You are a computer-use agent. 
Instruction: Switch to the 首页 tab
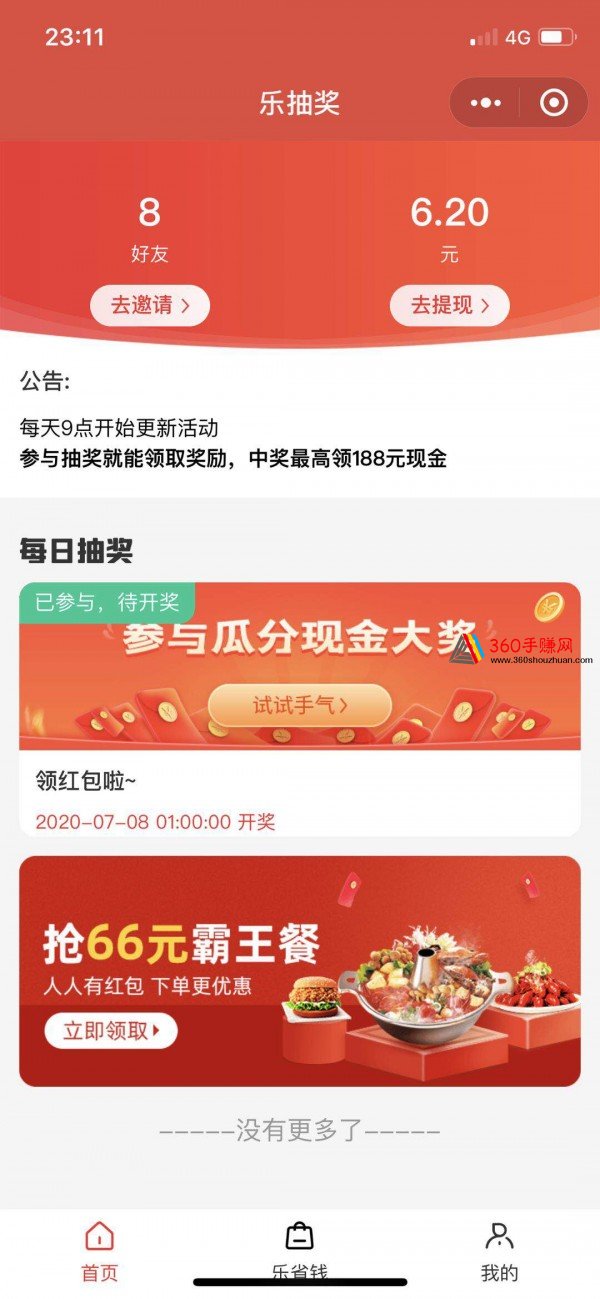coord(99,1252)
